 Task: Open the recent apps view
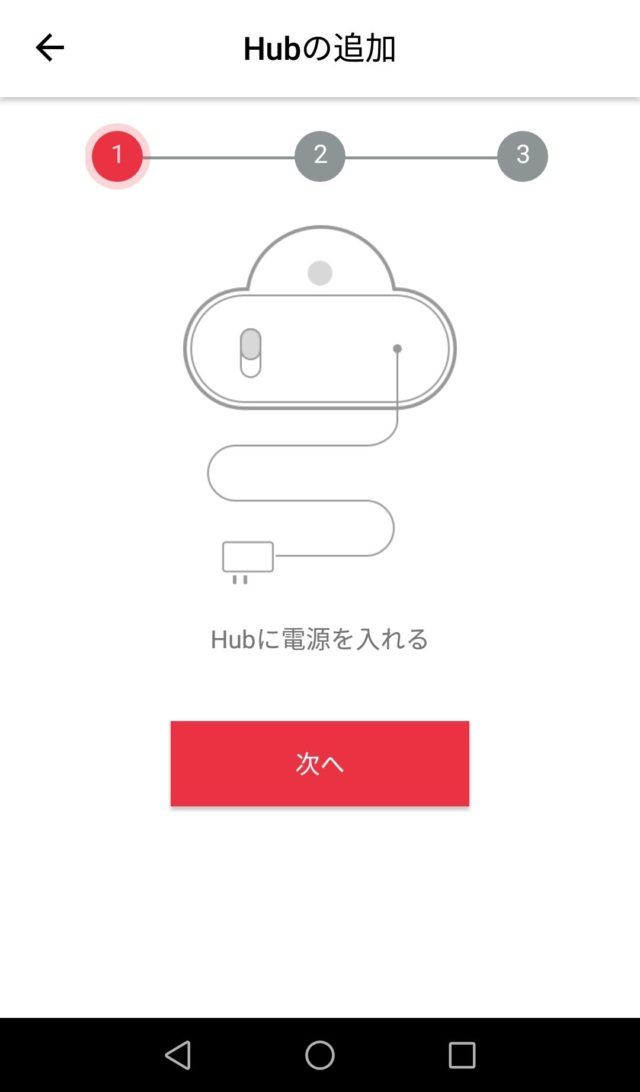click(462, 1055)
